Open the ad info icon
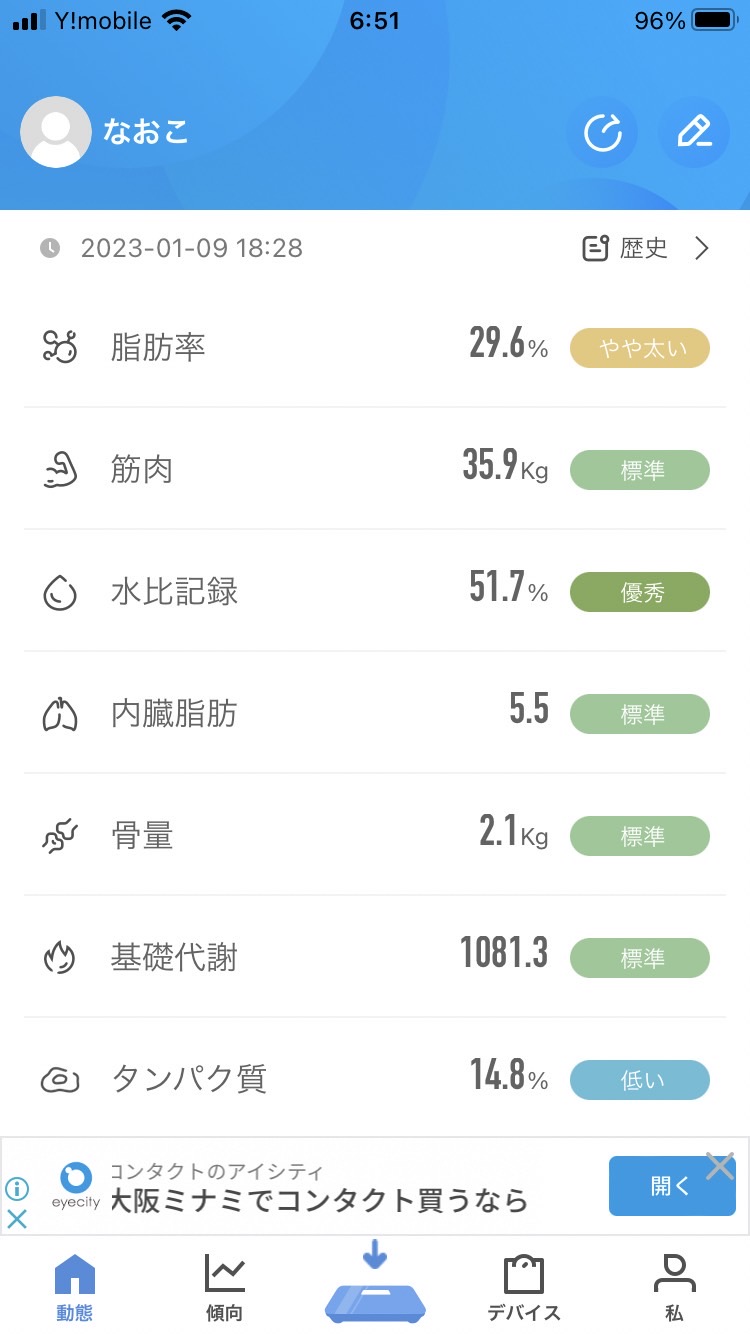 click(x=17, y=1189)
